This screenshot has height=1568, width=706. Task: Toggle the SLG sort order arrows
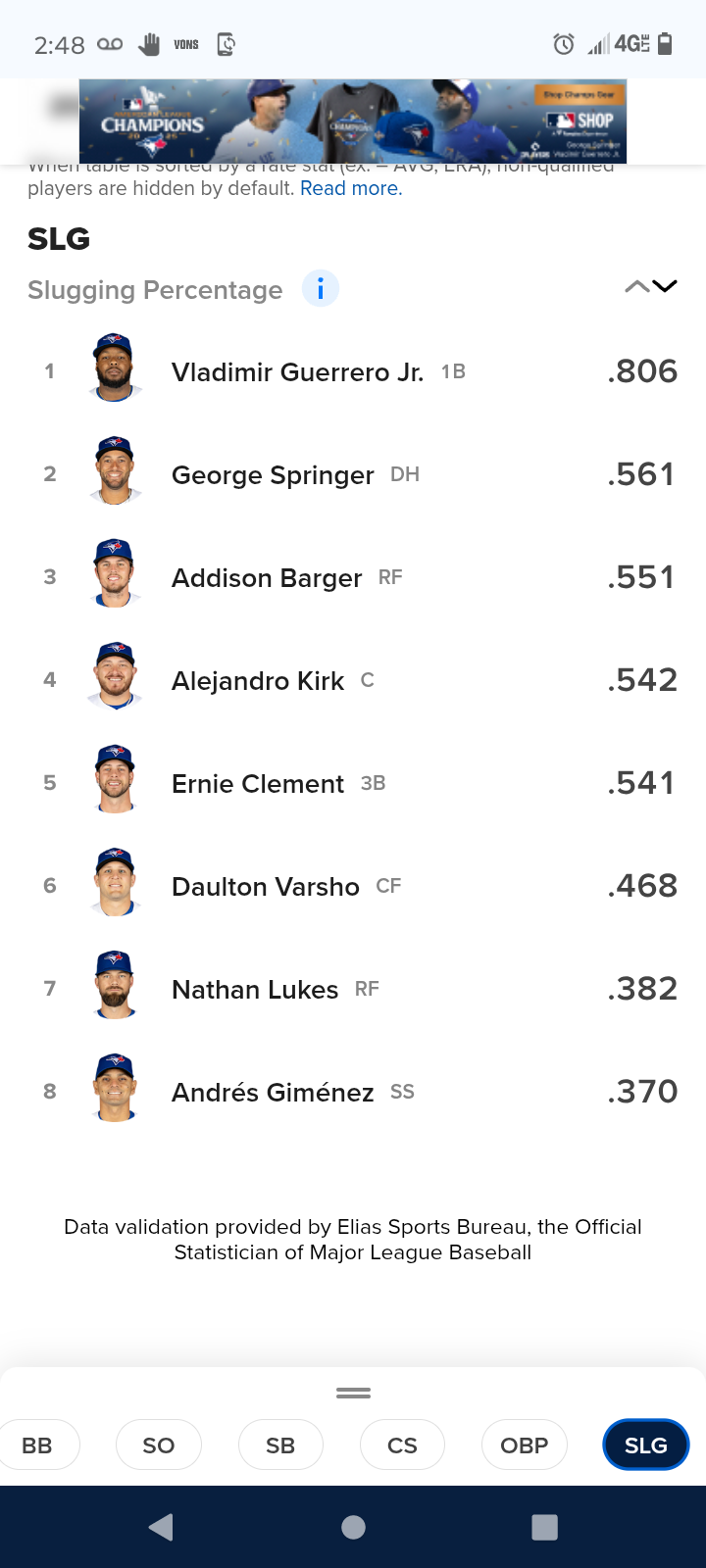coord(651,287)
